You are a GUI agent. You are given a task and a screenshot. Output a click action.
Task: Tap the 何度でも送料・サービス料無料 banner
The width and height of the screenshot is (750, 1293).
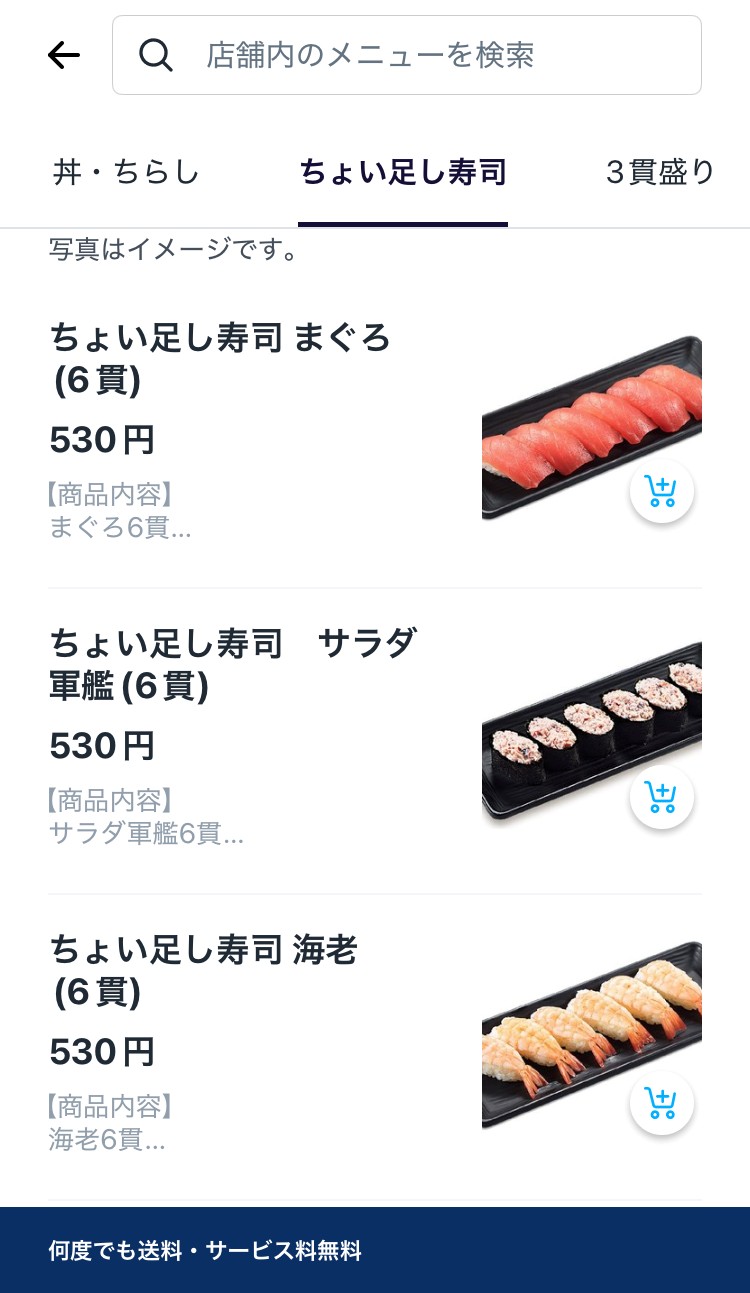(x=375, y=1250)
